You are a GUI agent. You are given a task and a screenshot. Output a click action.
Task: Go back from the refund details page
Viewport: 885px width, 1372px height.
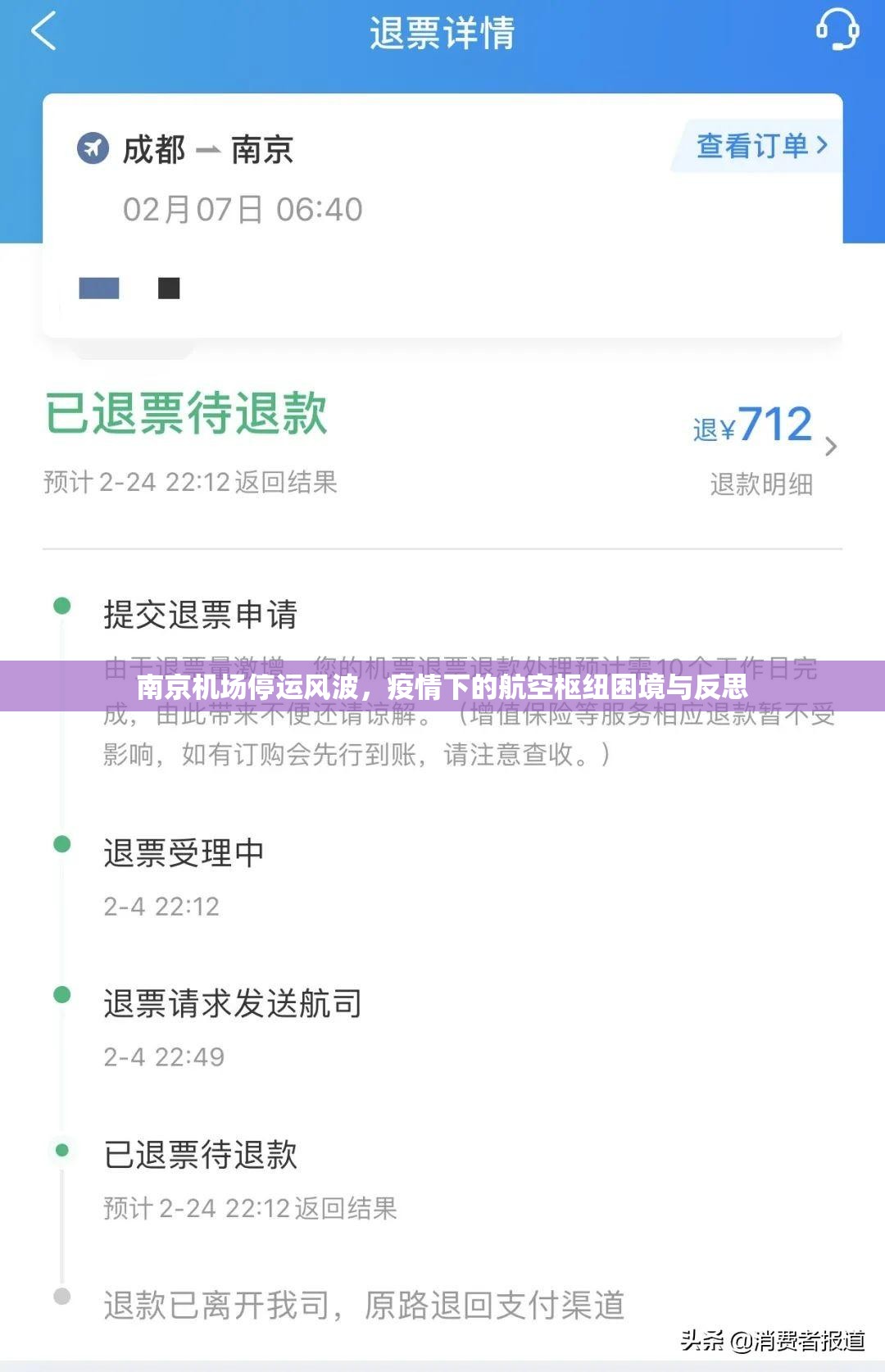click(43, 31)
